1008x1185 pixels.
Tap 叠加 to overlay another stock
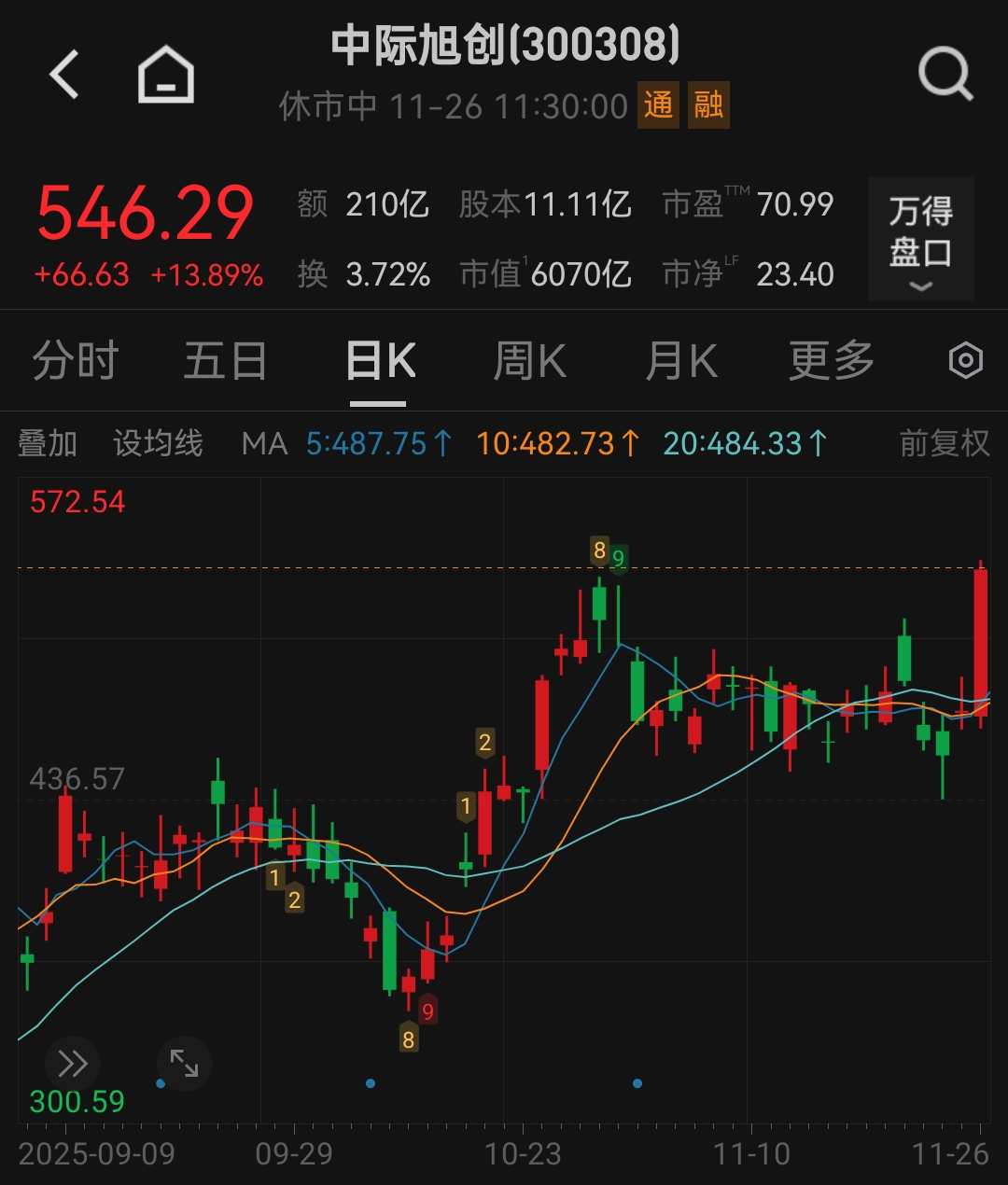(48, 443)
